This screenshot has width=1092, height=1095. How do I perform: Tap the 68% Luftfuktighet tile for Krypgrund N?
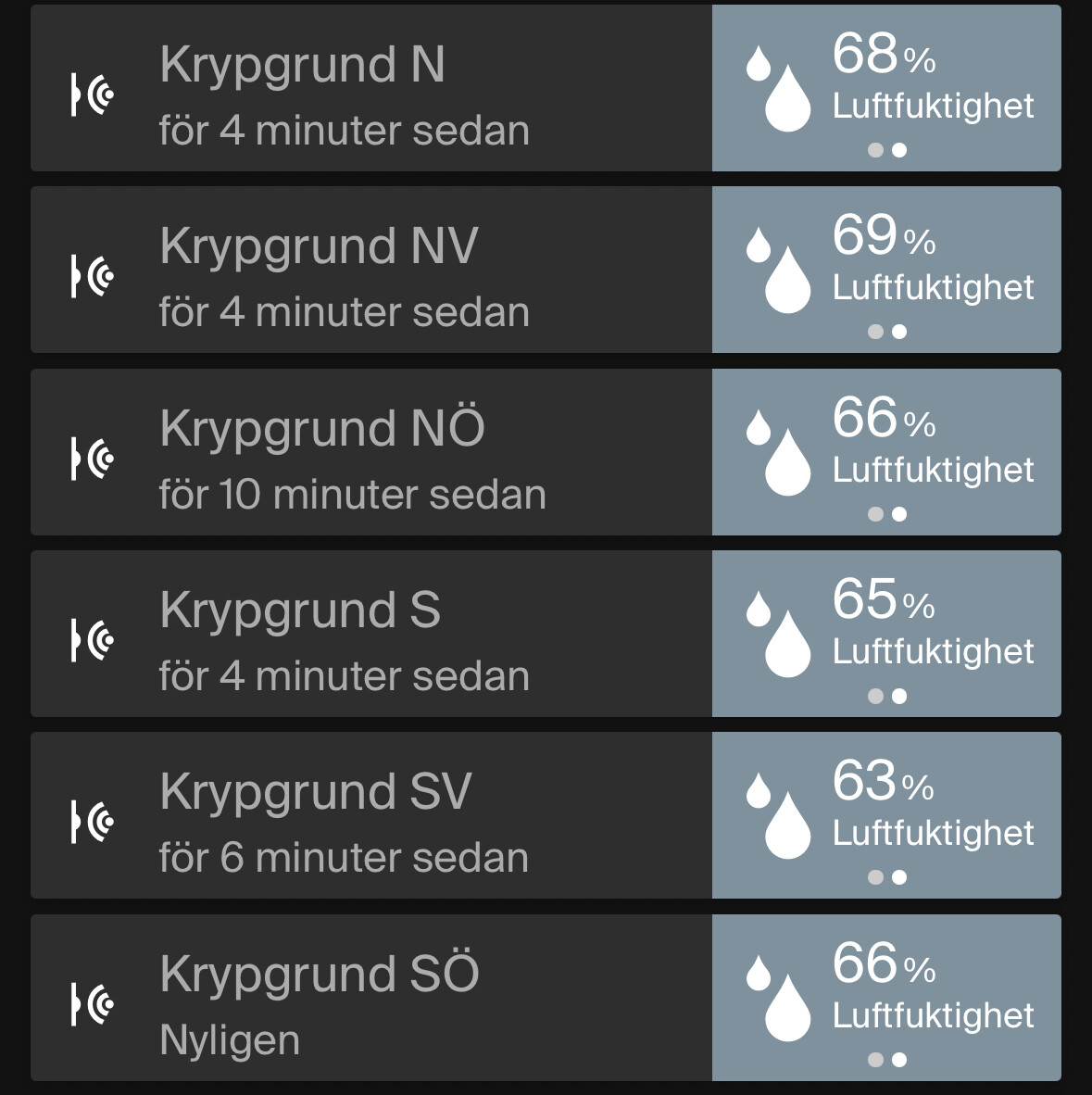(886, 89)
